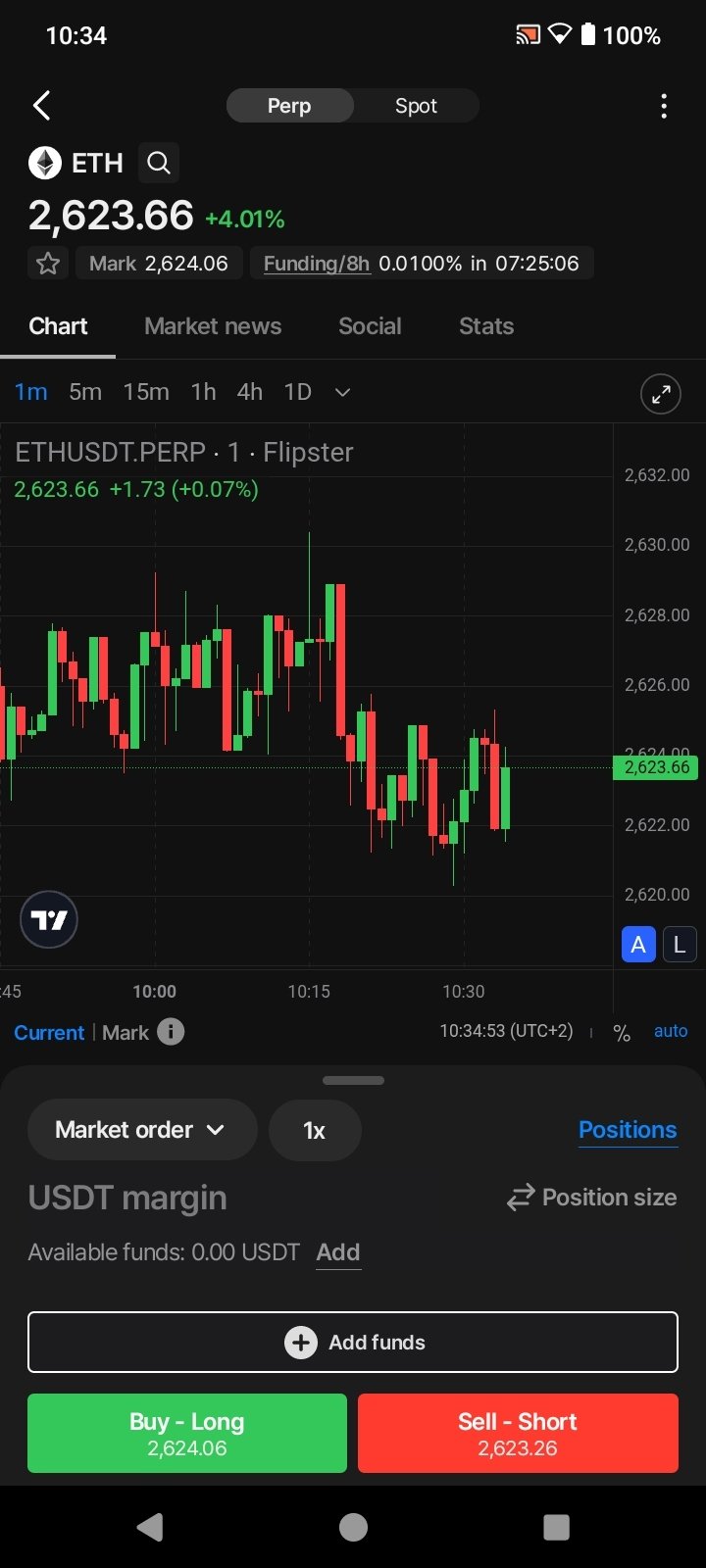Change the 1x leverage setting
706x1568 pixels.
[314, 1130]
